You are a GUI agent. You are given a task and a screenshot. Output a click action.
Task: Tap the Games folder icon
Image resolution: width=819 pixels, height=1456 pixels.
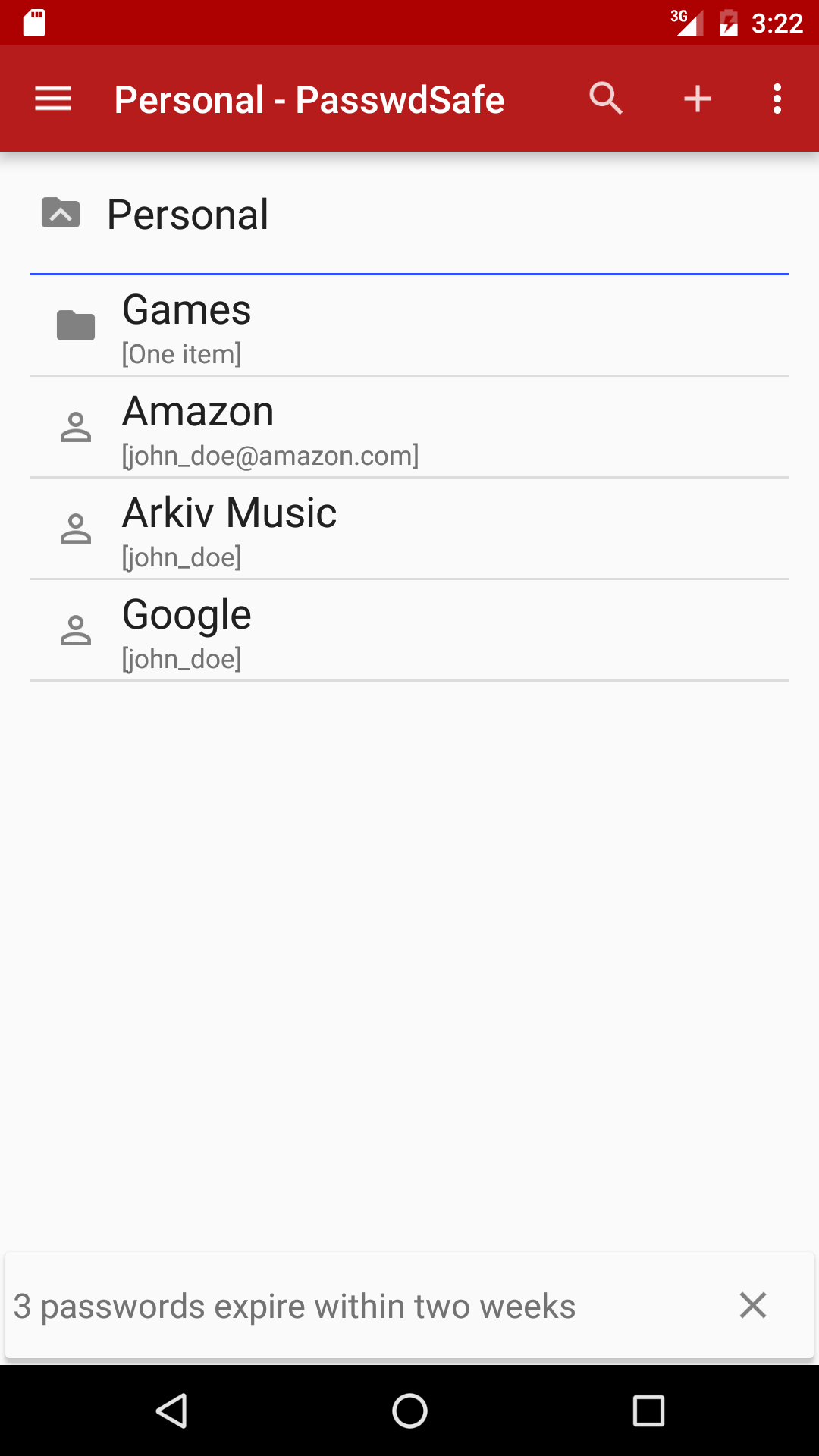tap(75, 325)
